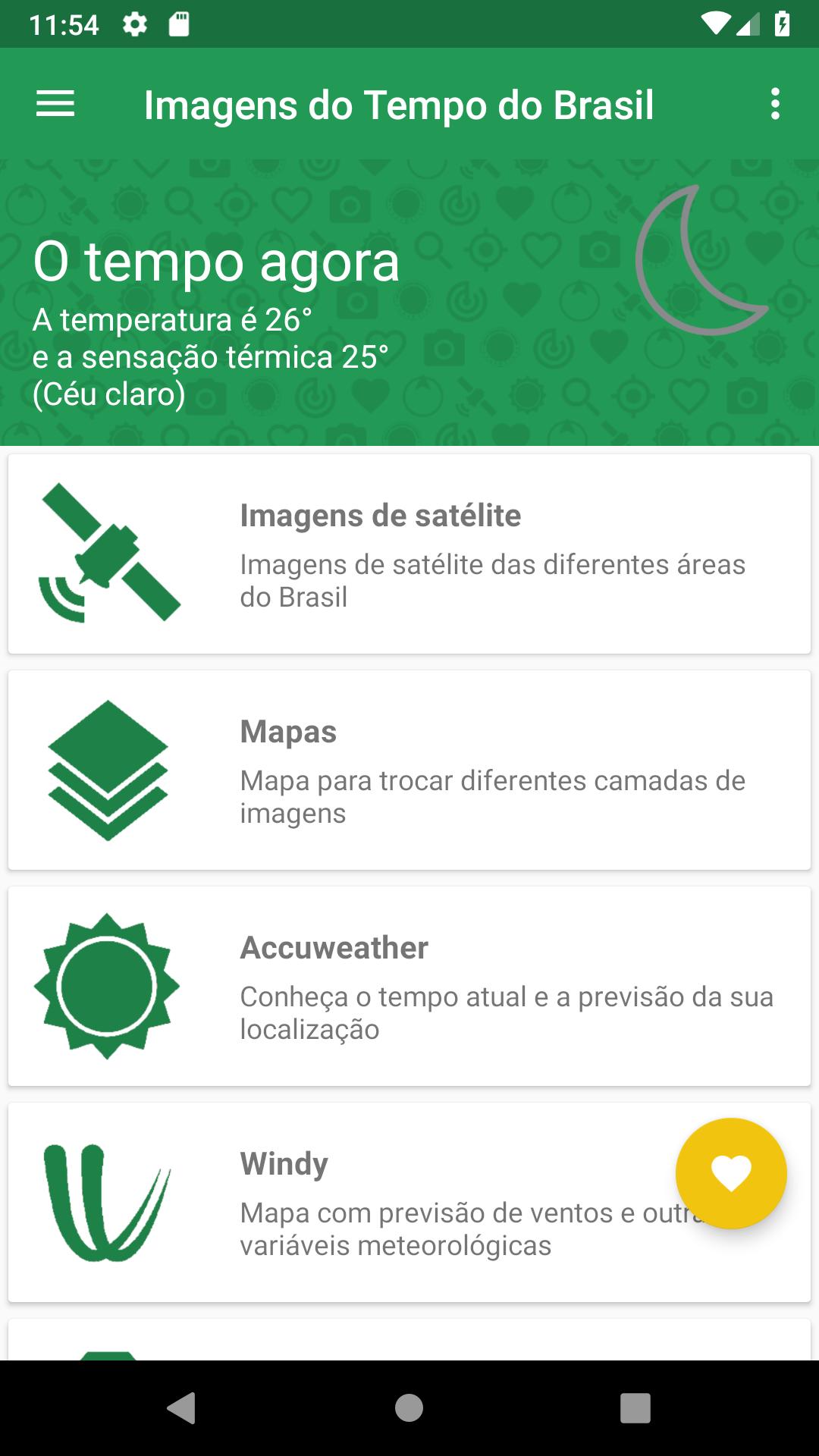Open the three-dot overflow menu

pyautogui.click(x=774, y=104)
